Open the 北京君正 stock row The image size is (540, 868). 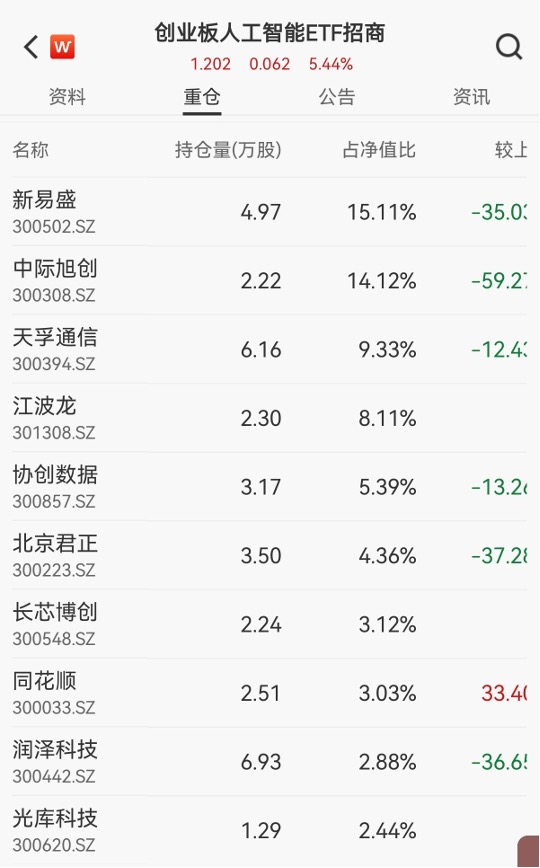tap(270, 555)
